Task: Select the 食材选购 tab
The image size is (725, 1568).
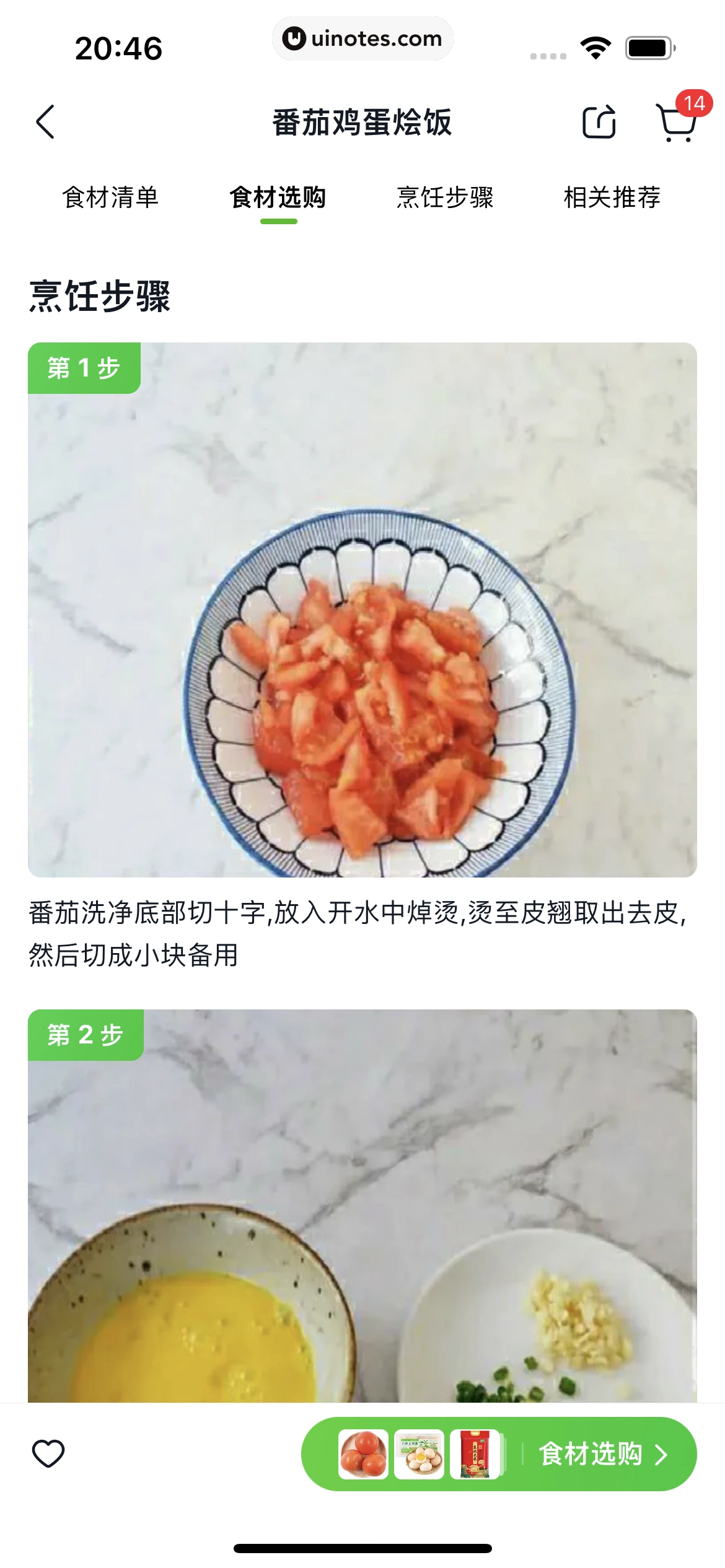Action: pyautogui.click(x=278, y=198)
